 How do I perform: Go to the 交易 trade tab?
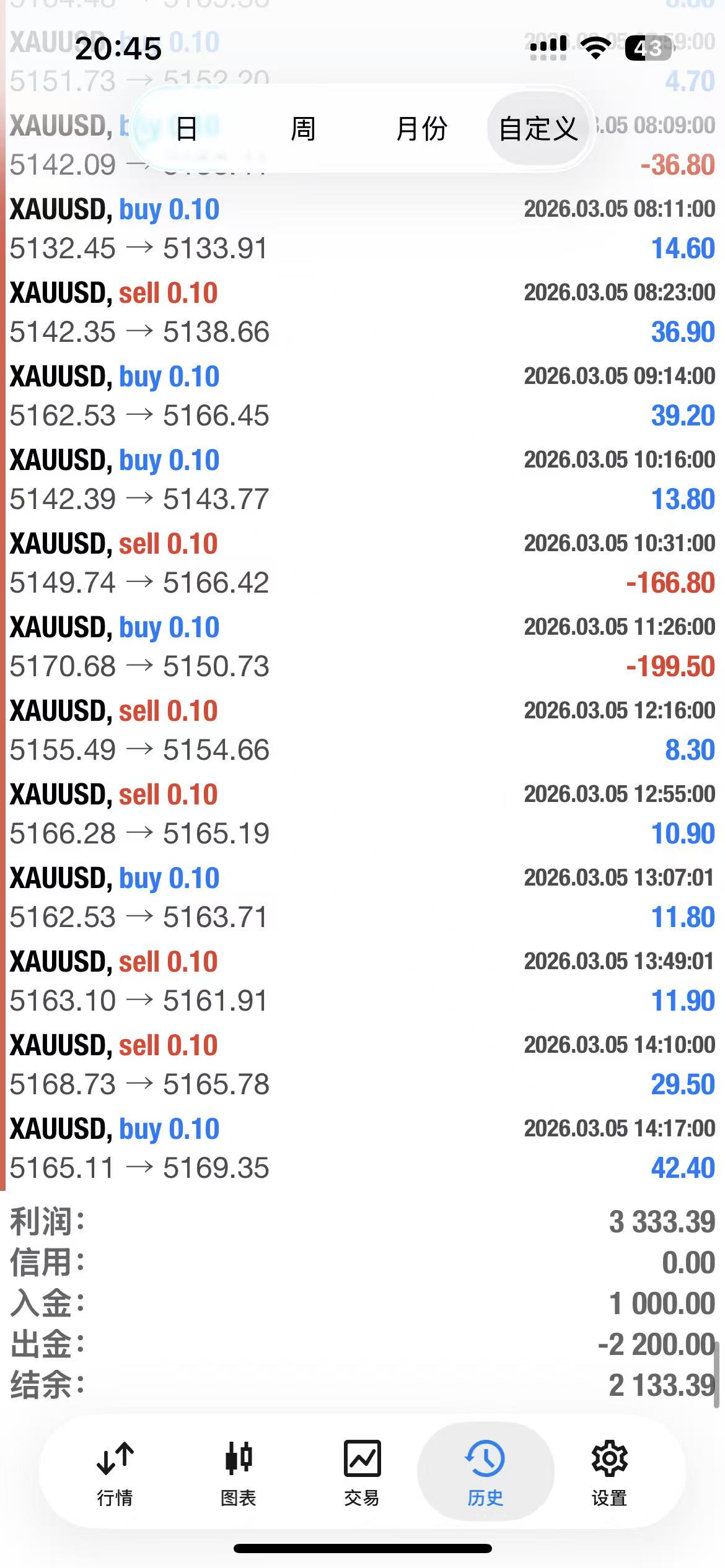[x=362, y=1474]
